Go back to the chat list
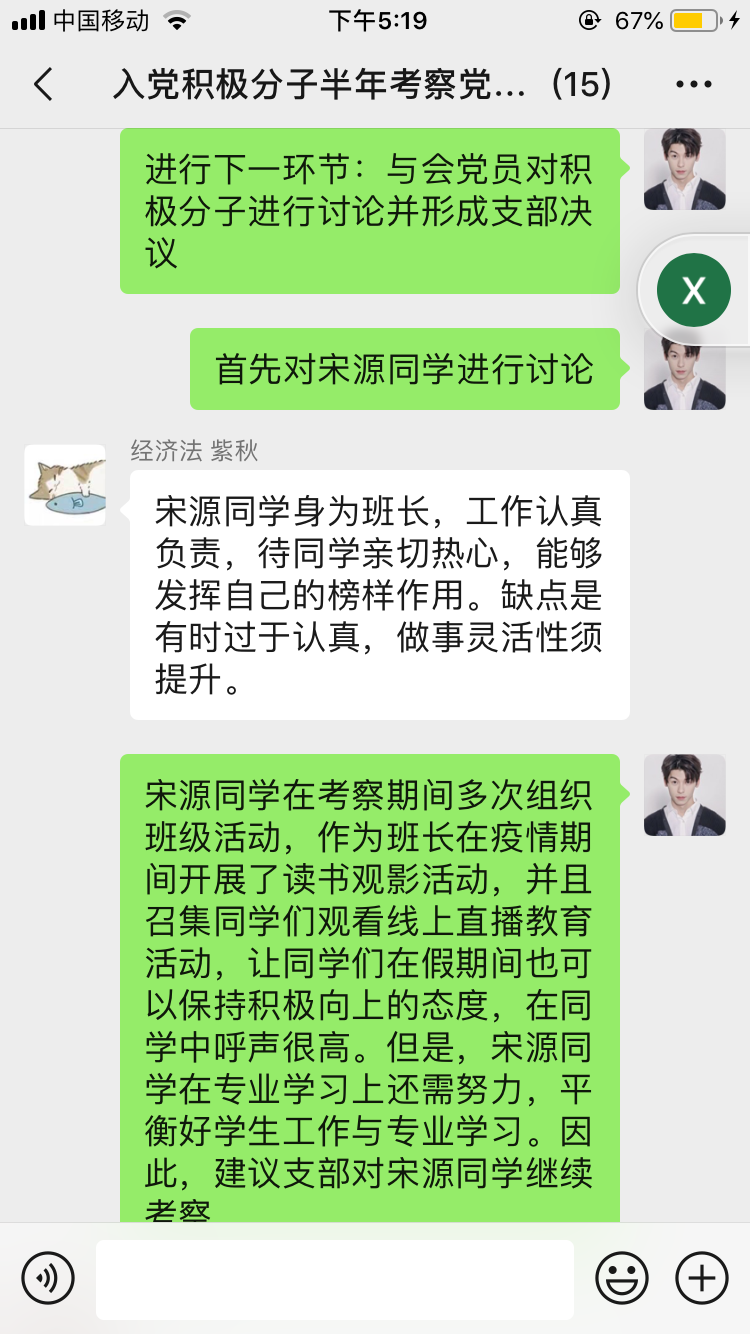750x1334 pixels. [43, 85]
